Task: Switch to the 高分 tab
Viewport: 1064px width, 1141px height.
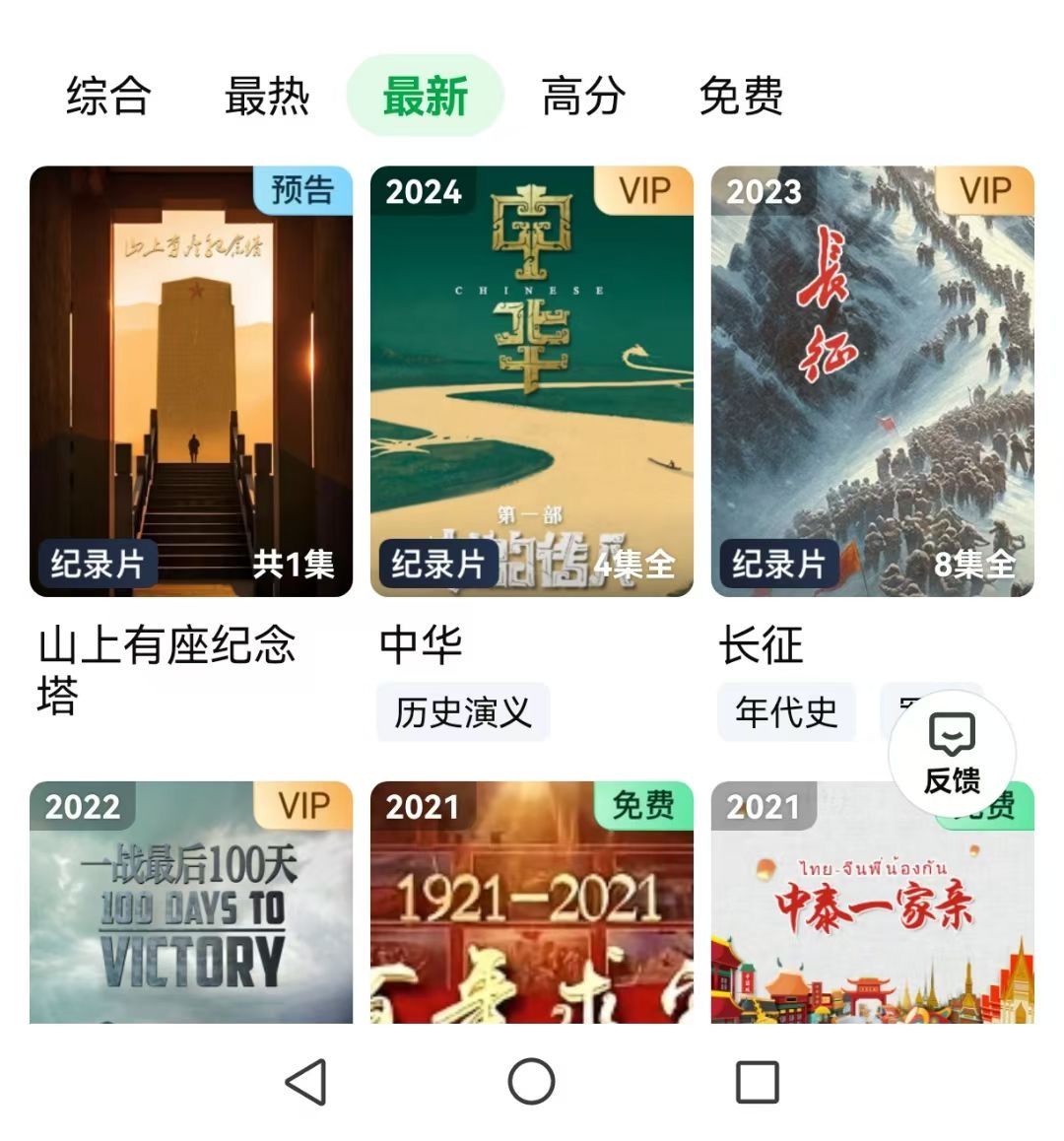Action: pos(583,97)
